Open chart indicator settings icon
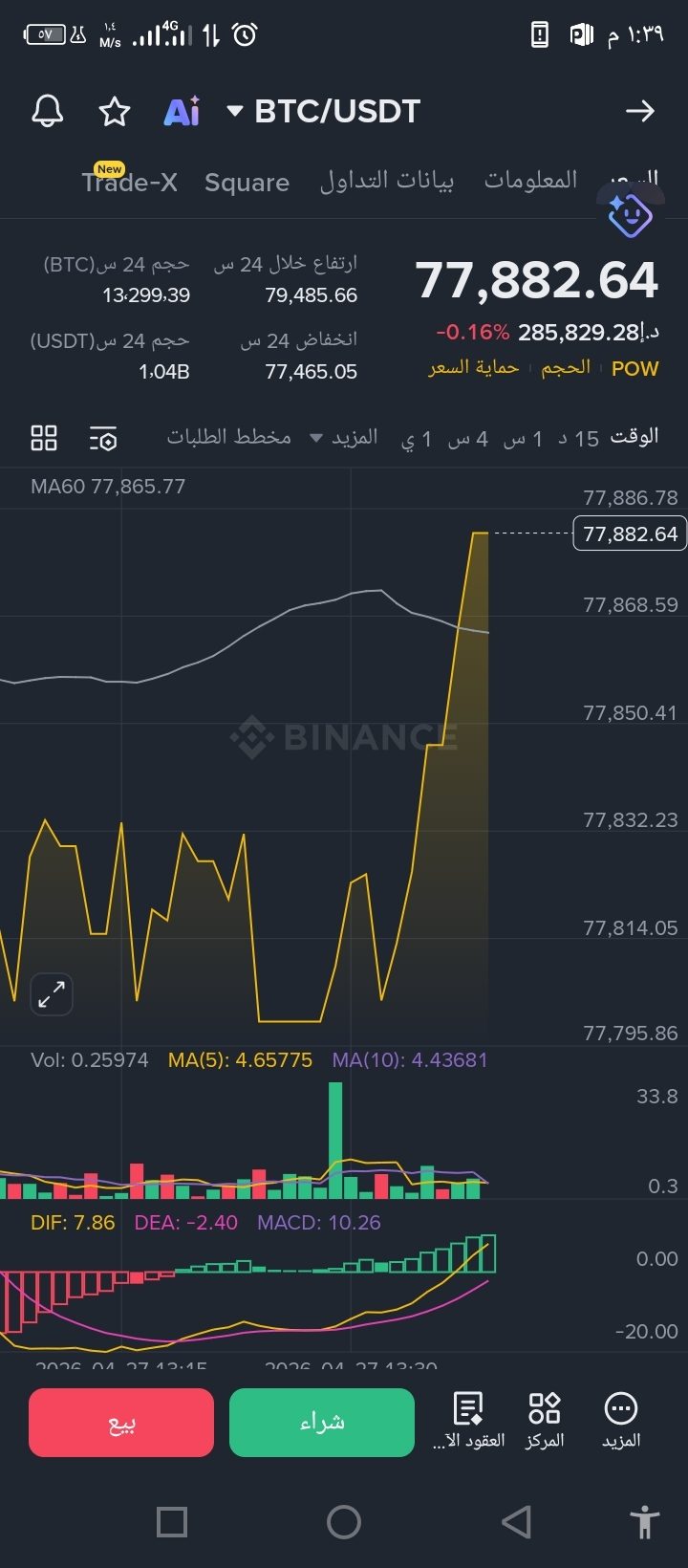Screen dimensions: 688x1568 pyautogui.click(x=102, y=438)
